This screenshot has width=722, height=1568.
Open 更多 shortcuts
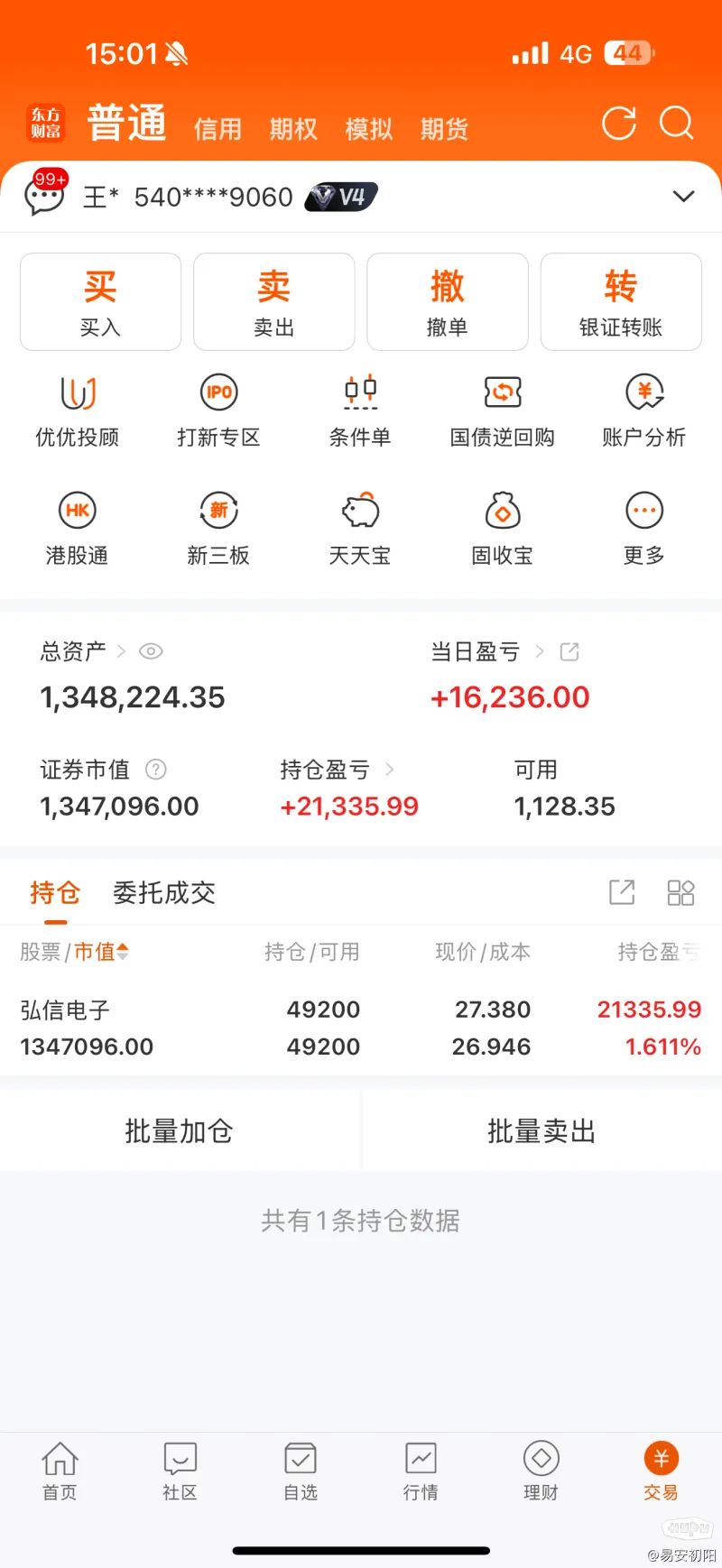click(x=644, y=529)
